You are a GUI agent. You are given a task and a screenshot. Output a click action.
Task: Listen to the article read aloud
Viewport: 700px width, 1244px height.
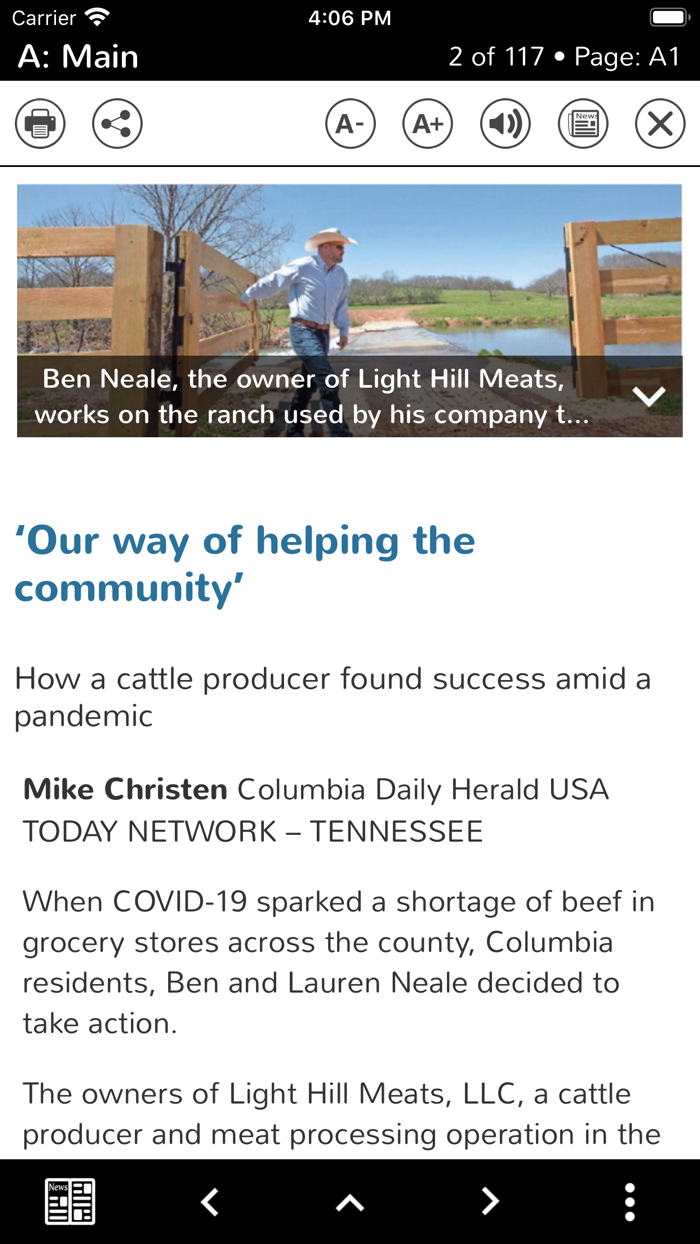click(x=505, y=124)
